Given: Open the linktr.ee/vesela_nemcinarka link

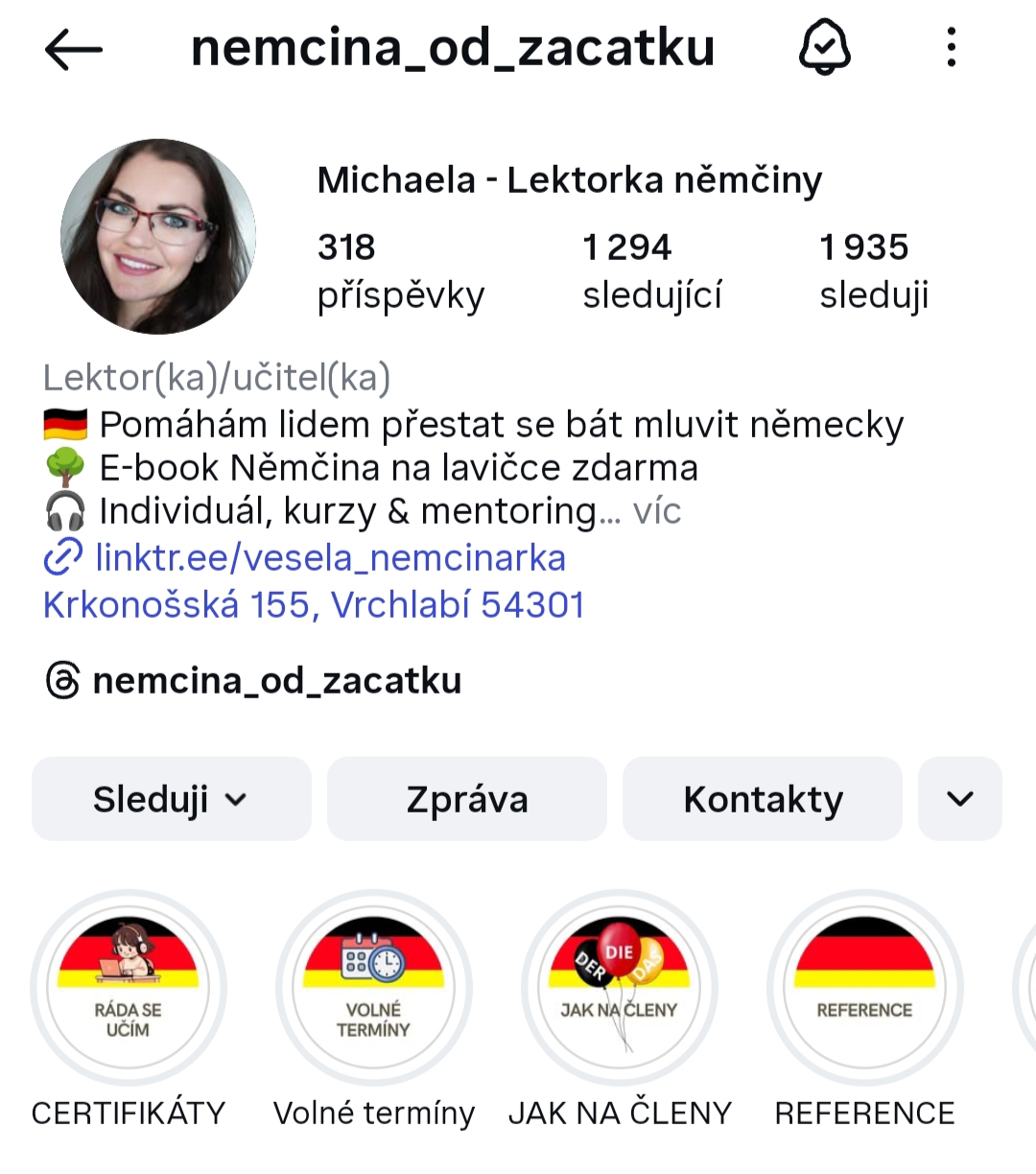Looking at the screenshot, I should (x=330, y=557).
